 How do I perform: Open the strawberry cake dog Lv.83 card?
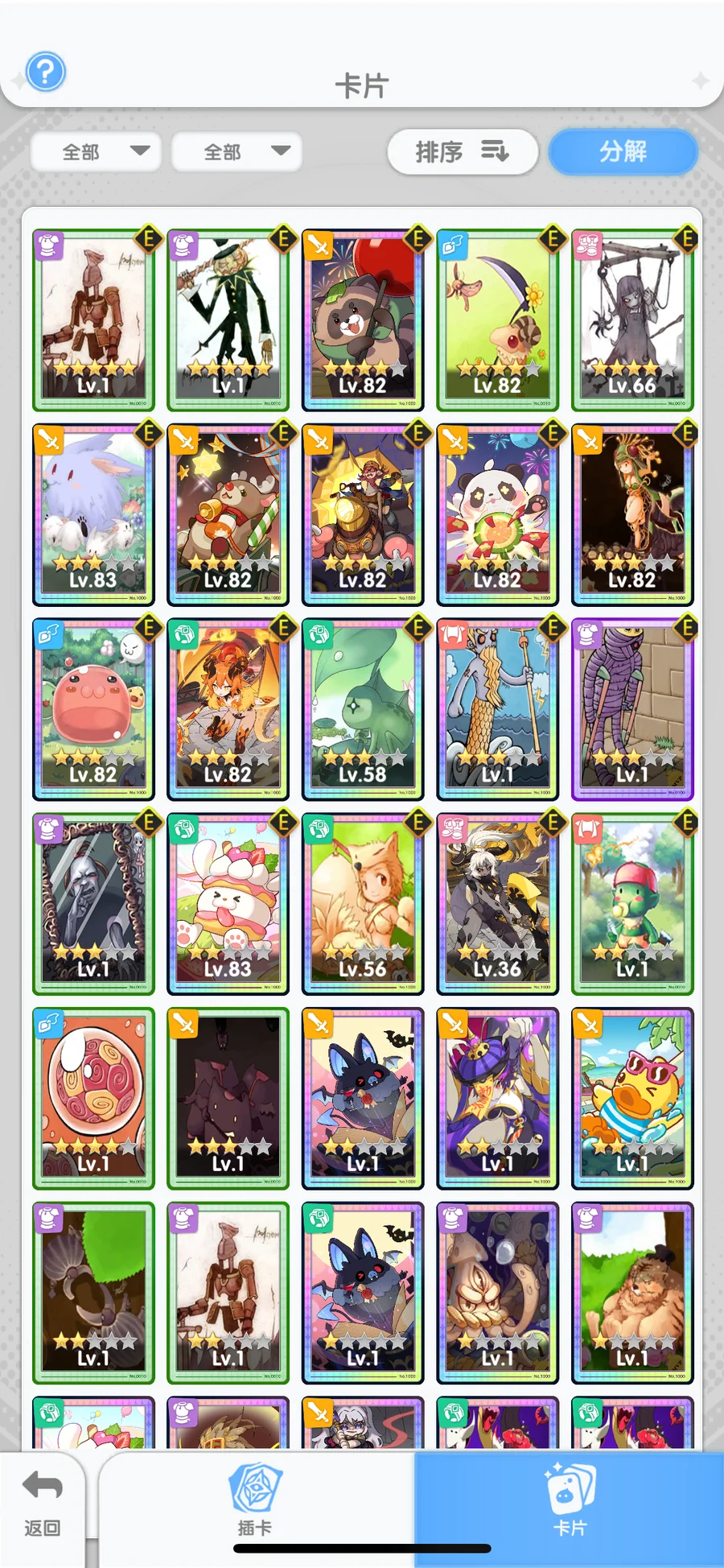pos(228,904)
